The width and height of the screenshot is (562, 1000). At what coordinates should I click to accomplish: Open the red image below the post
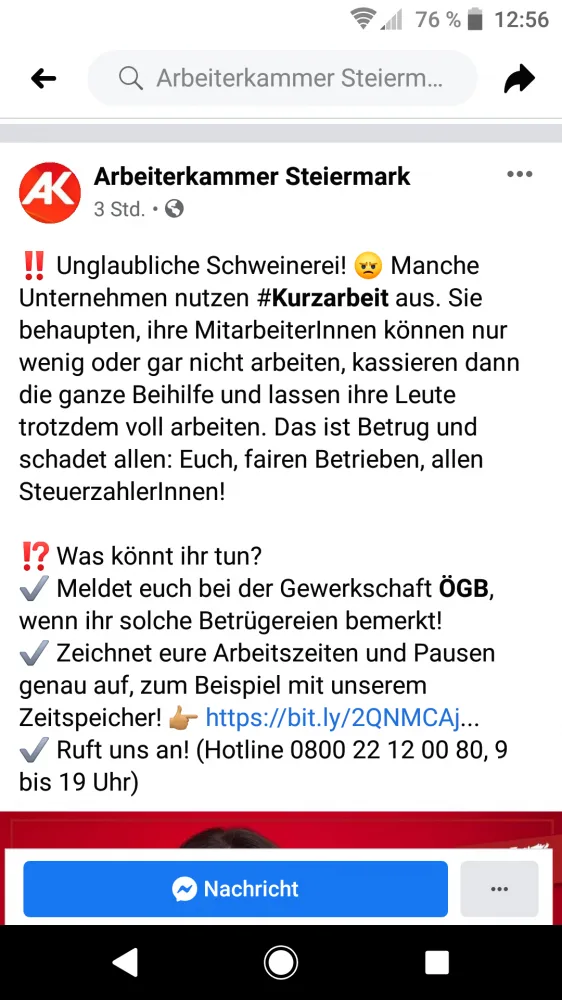click(x=281, y=830)
